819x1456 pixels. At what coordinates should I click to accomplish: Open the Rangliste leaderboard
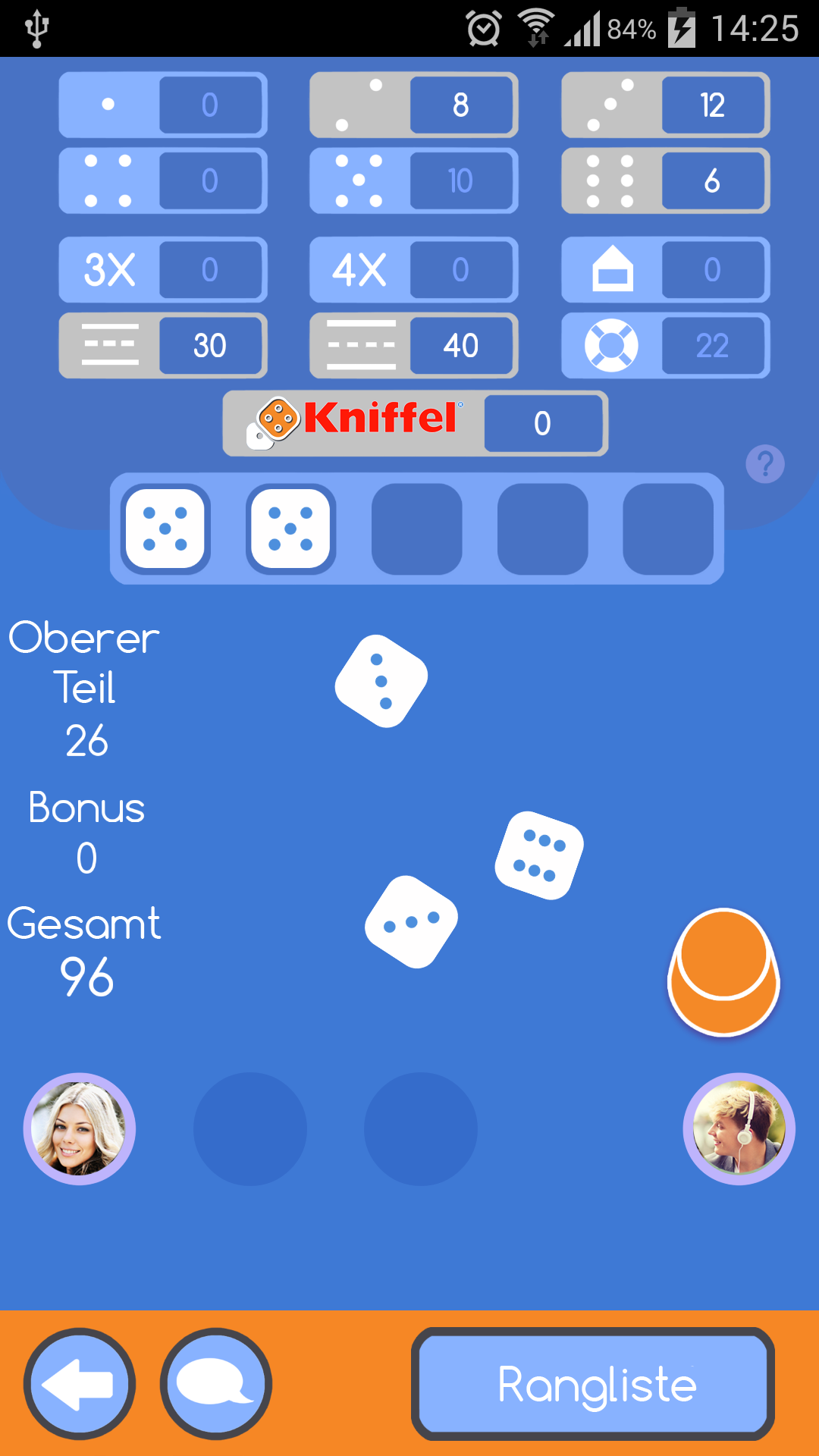[593, 1384]
